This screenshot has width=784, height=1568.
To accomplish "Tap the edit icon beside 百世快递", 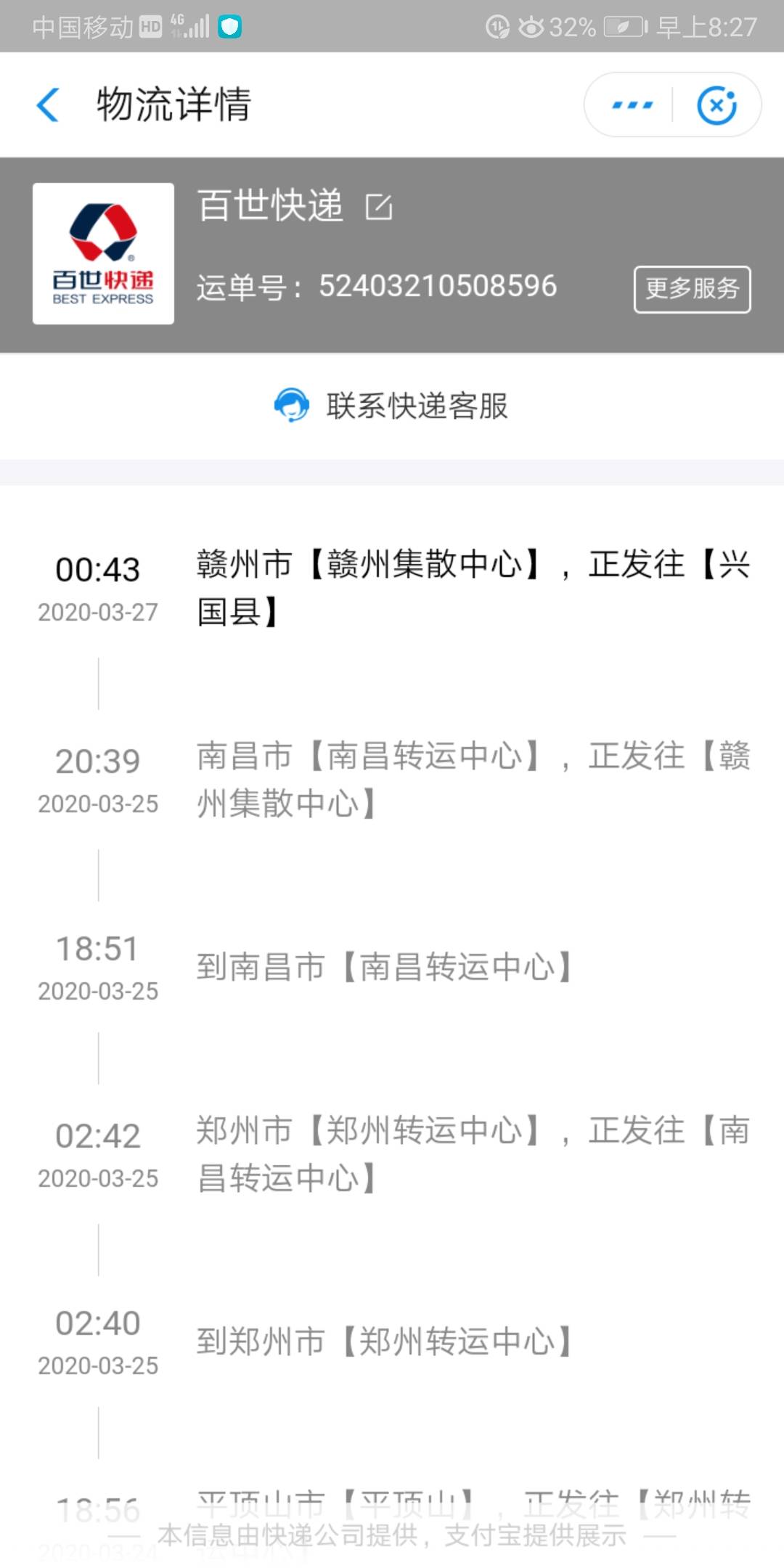I will coord(379,207).
